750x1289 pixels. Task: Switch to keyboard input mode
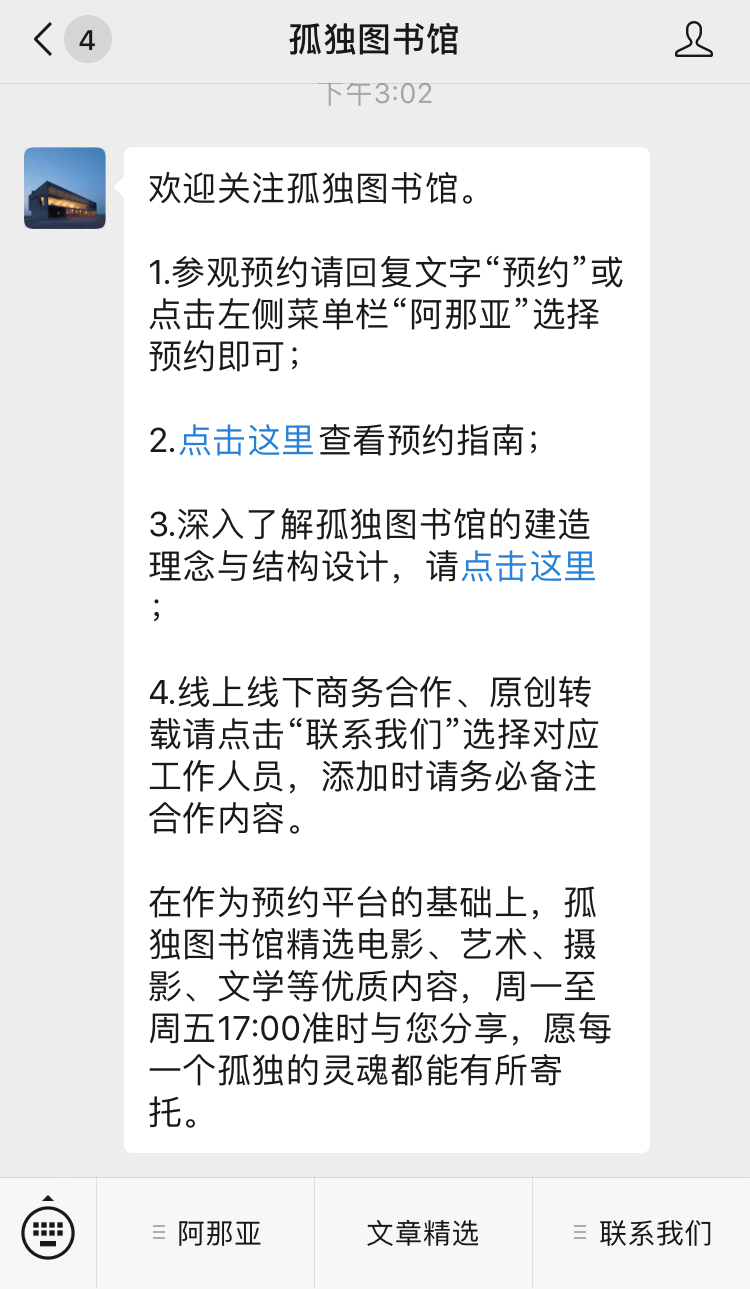point(48,1232)
